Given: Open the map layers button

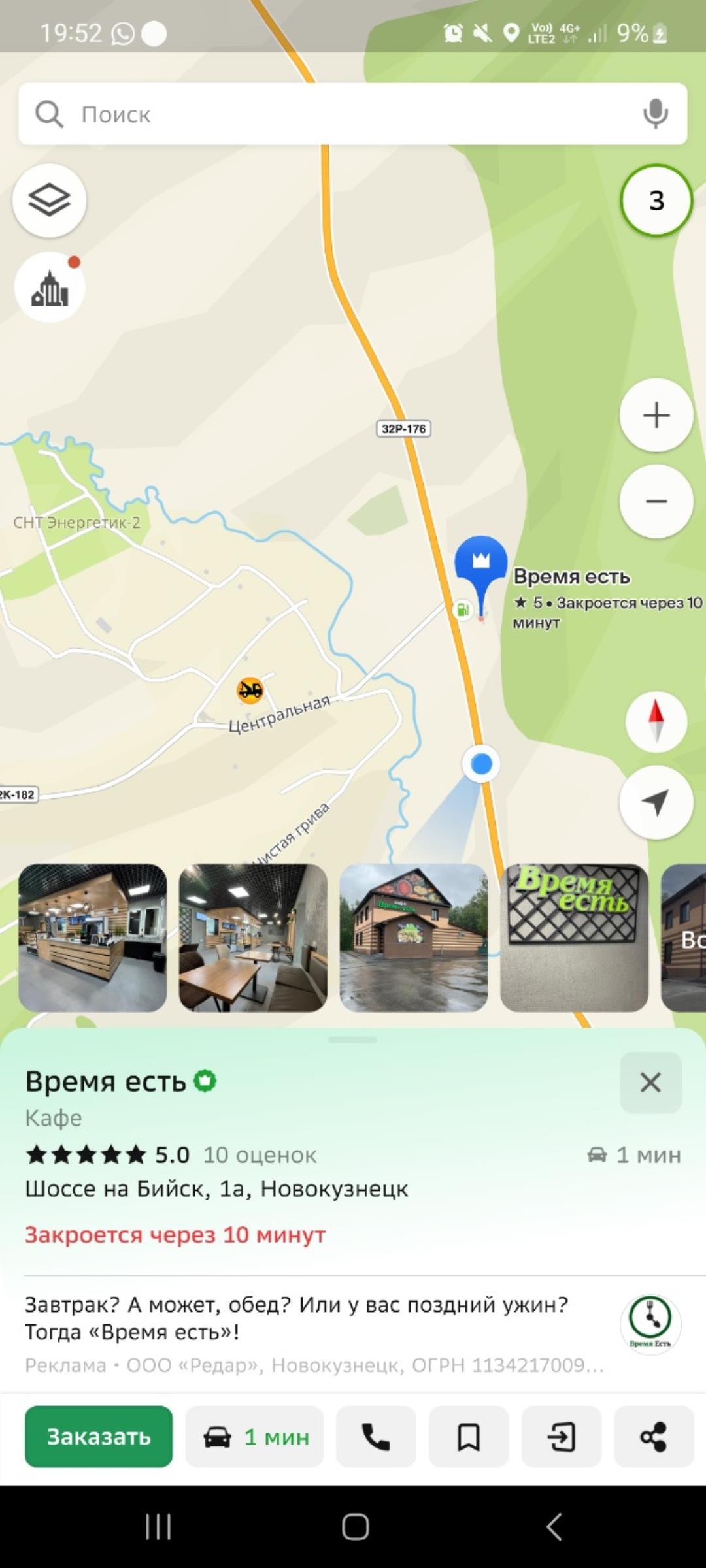Looking at the screenshot, I should coord(50,200).
